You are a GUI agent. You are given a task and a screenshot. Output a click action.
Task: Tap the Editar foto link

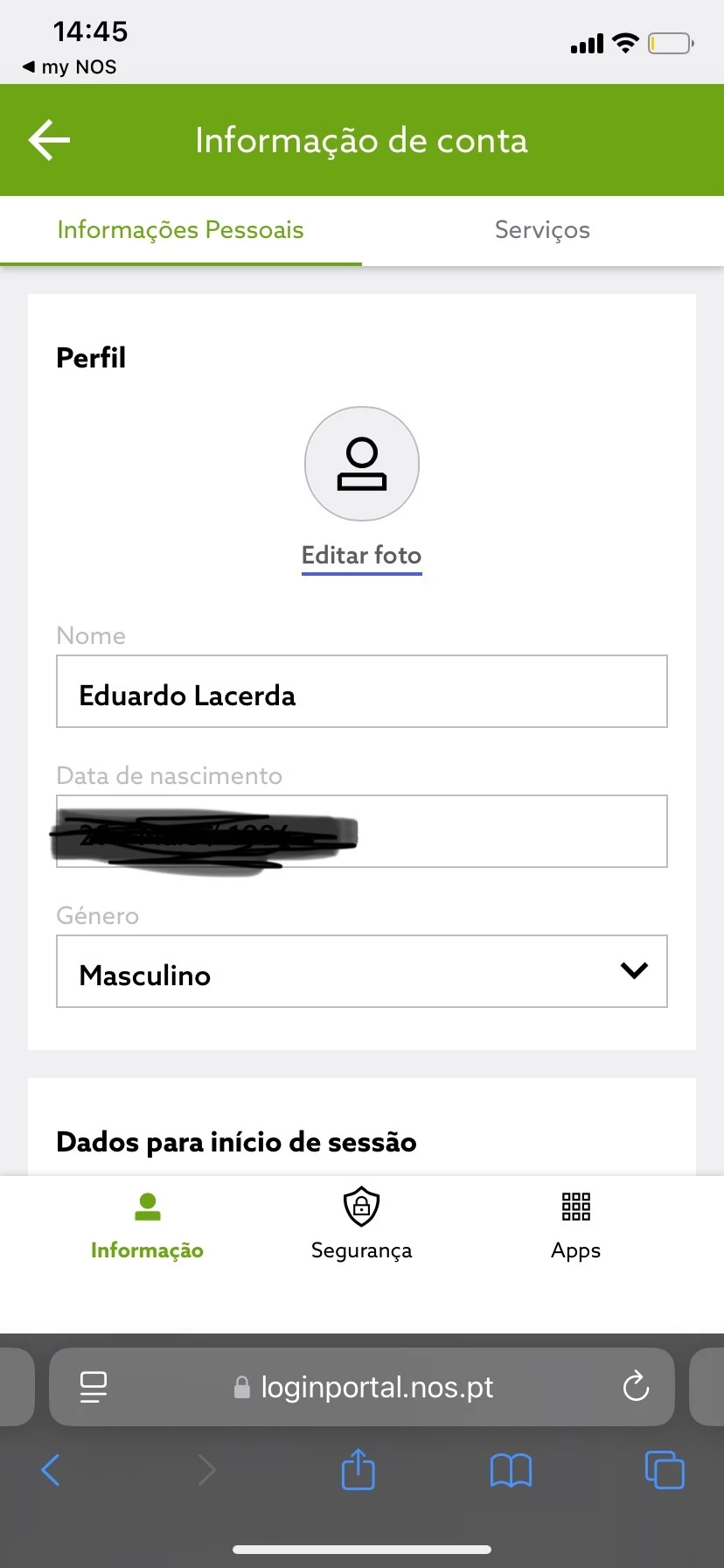pyautogui.click(x=361, y=556)
